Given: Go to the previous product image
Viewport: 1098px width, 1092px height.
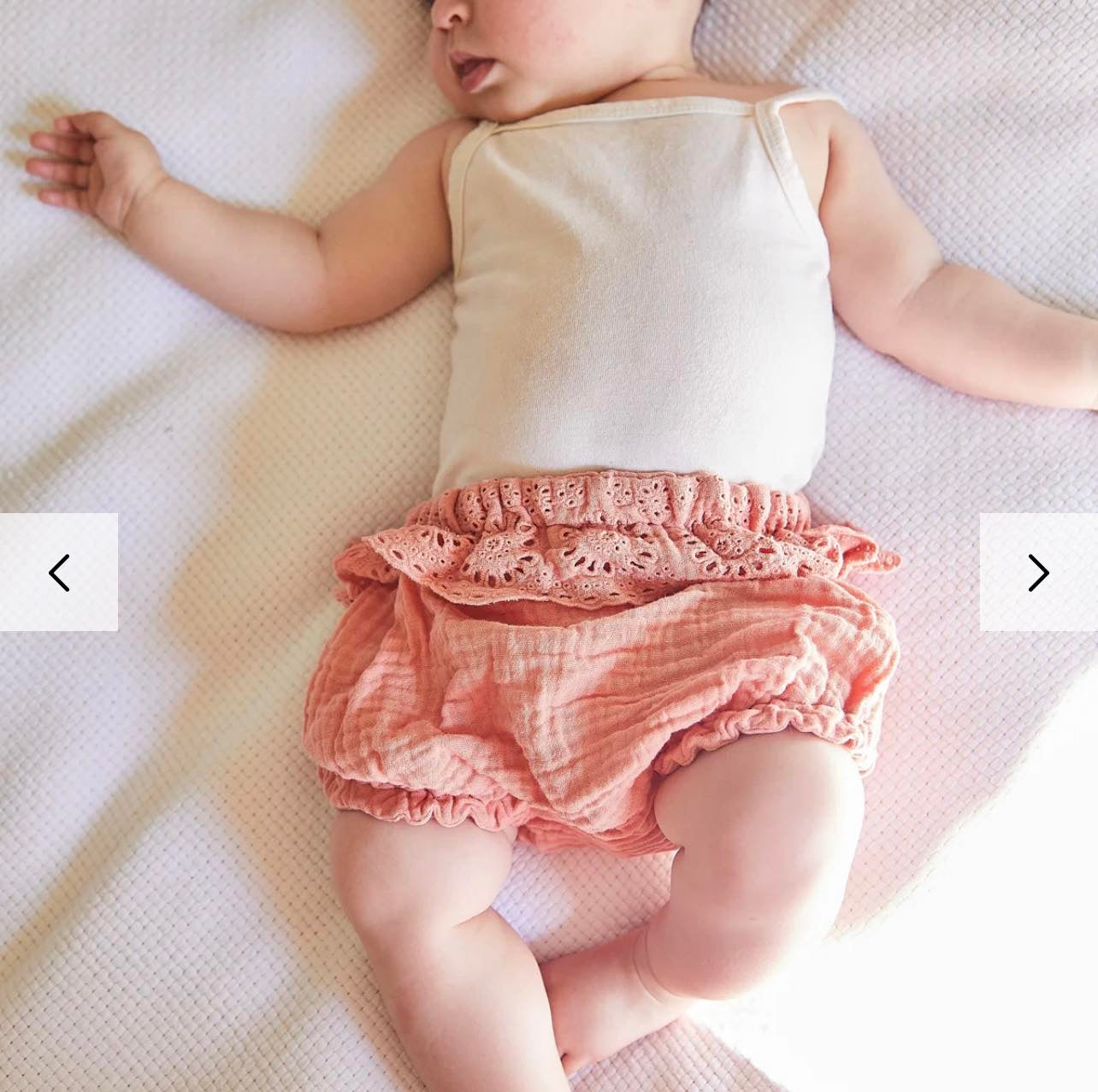Looking at the screenshot, I should coord(58,572).
